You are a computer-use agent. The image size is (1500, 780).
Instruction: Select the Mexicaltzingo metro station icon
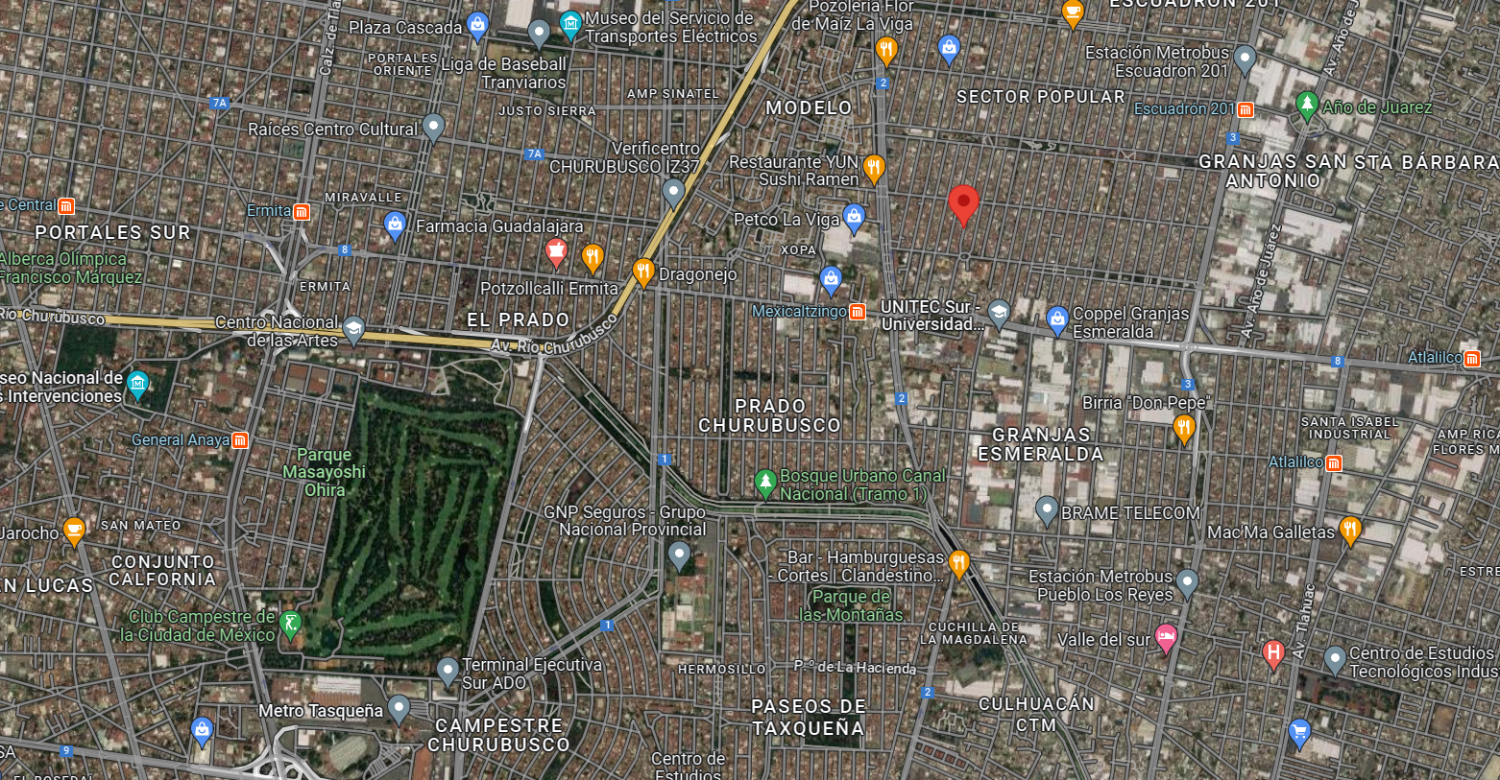(857, 311)
